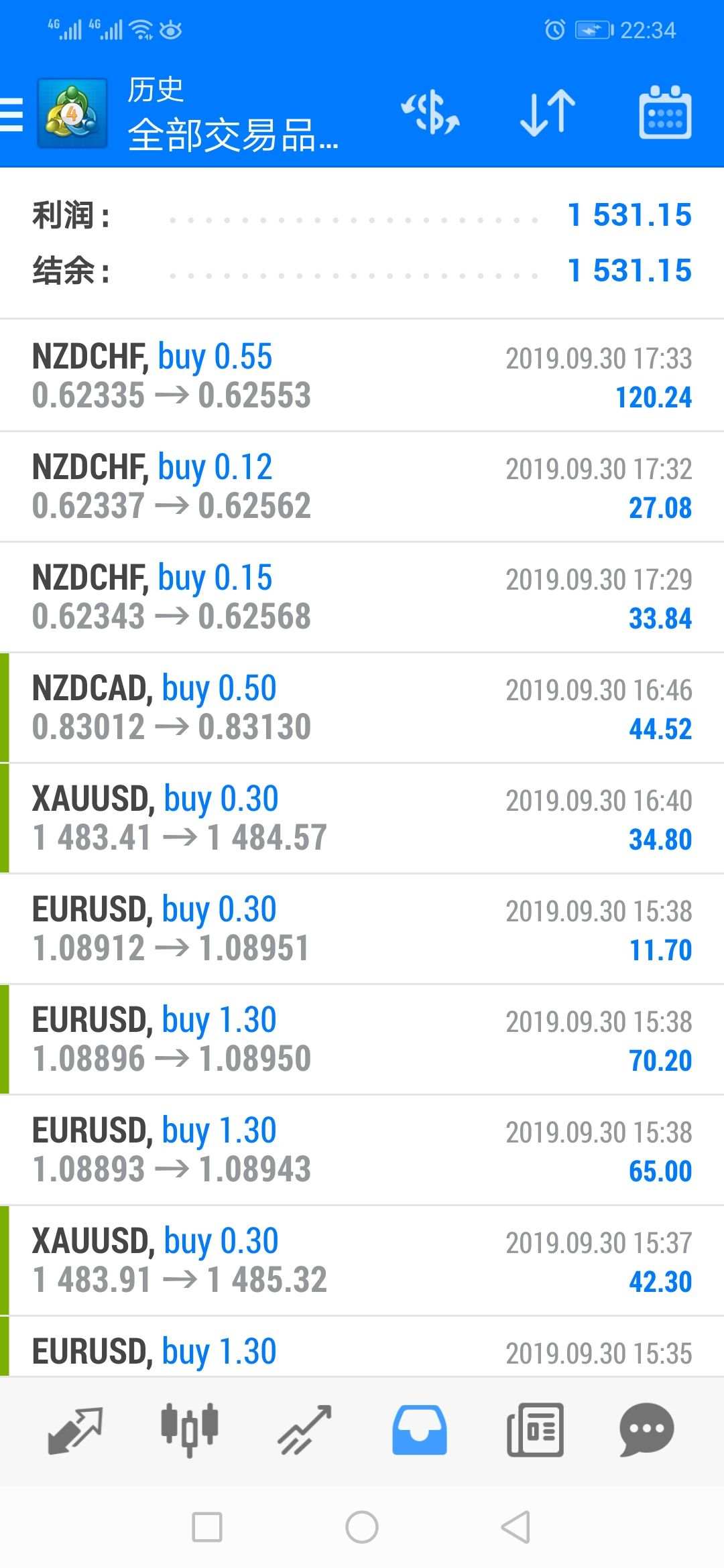
Task: Open the NZDCHF buy 0.12 trade
Action: (362, 486)
